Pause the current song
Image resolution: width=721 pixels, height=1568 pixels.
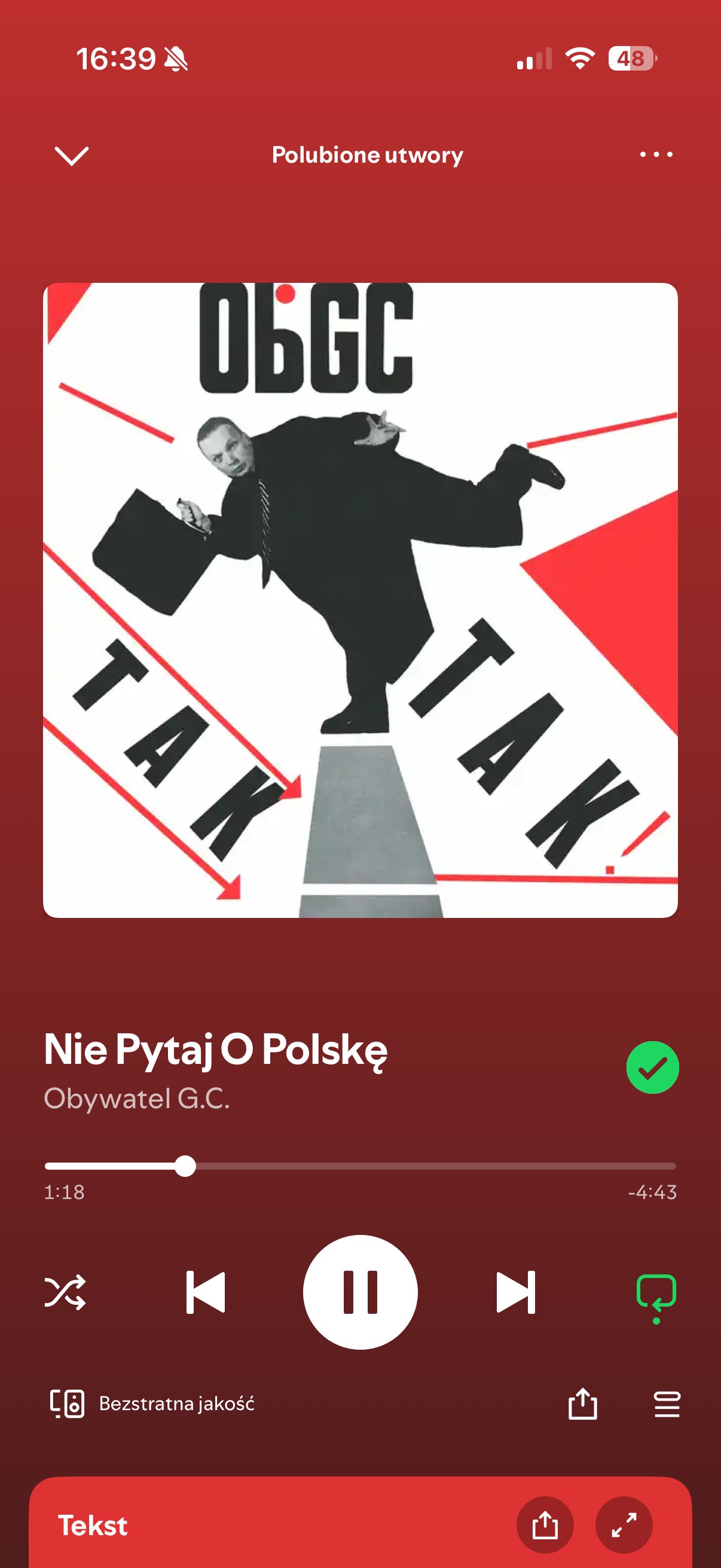tap(360, 1292)
